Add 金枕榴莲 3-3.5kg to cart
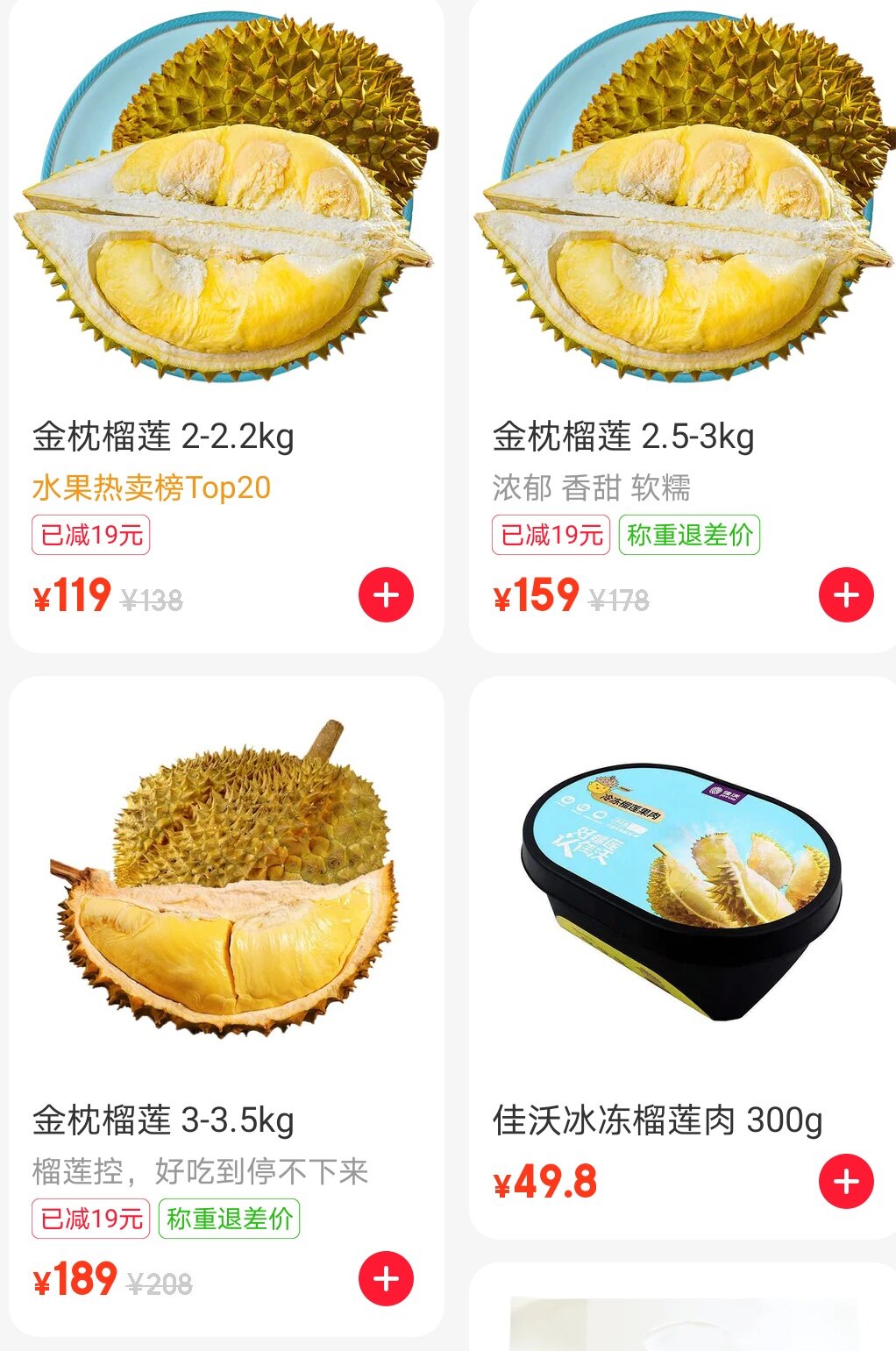The height and width of the screenshot is (1351, 896). 386,1279
